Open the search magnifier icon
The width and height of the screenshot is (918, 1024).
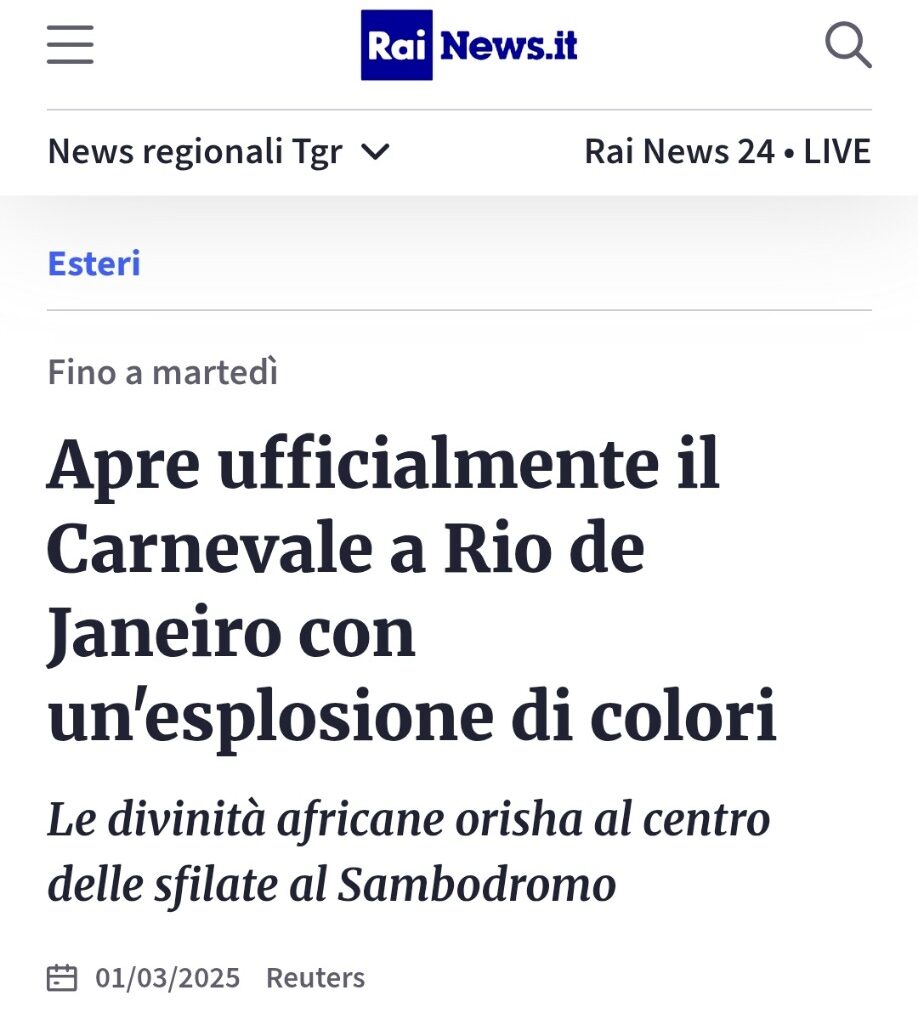[847, 46]
